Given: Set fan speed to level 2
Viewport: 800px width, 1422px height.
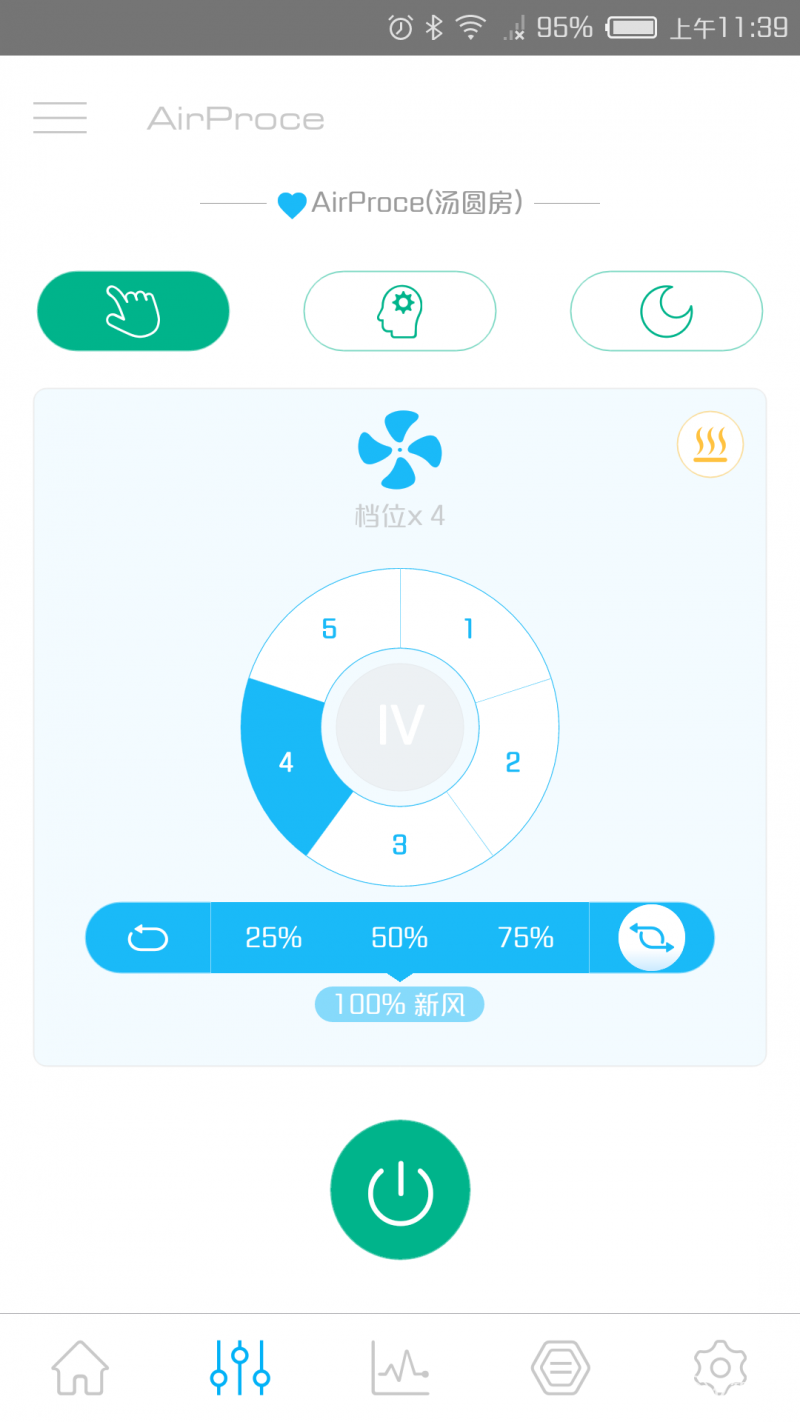Looking at the screenshot, I should click(x=513, y=762).
